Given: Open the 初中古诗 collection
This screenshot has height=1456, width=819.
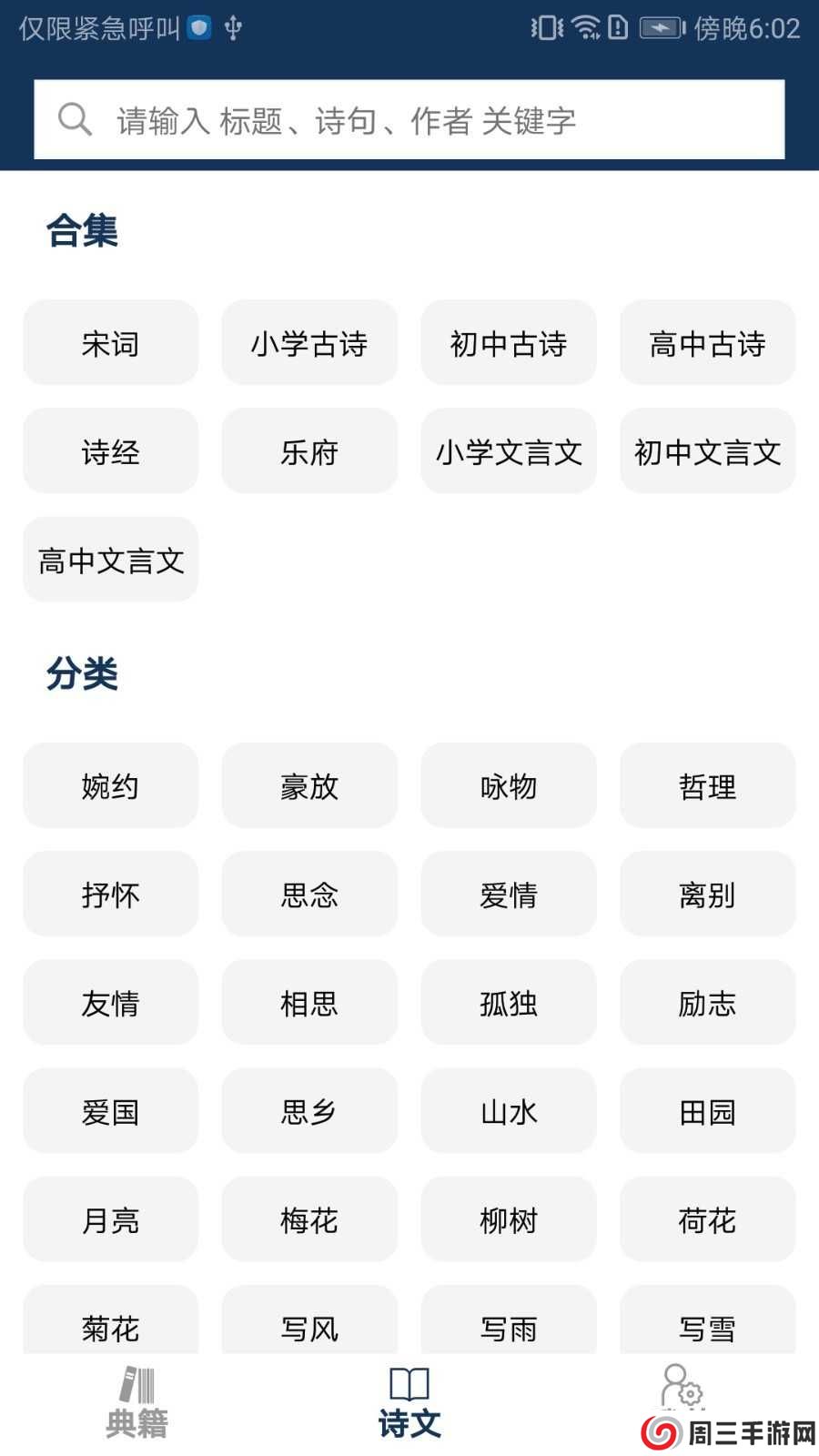Looking at the screenshot, I should point(508,343).
